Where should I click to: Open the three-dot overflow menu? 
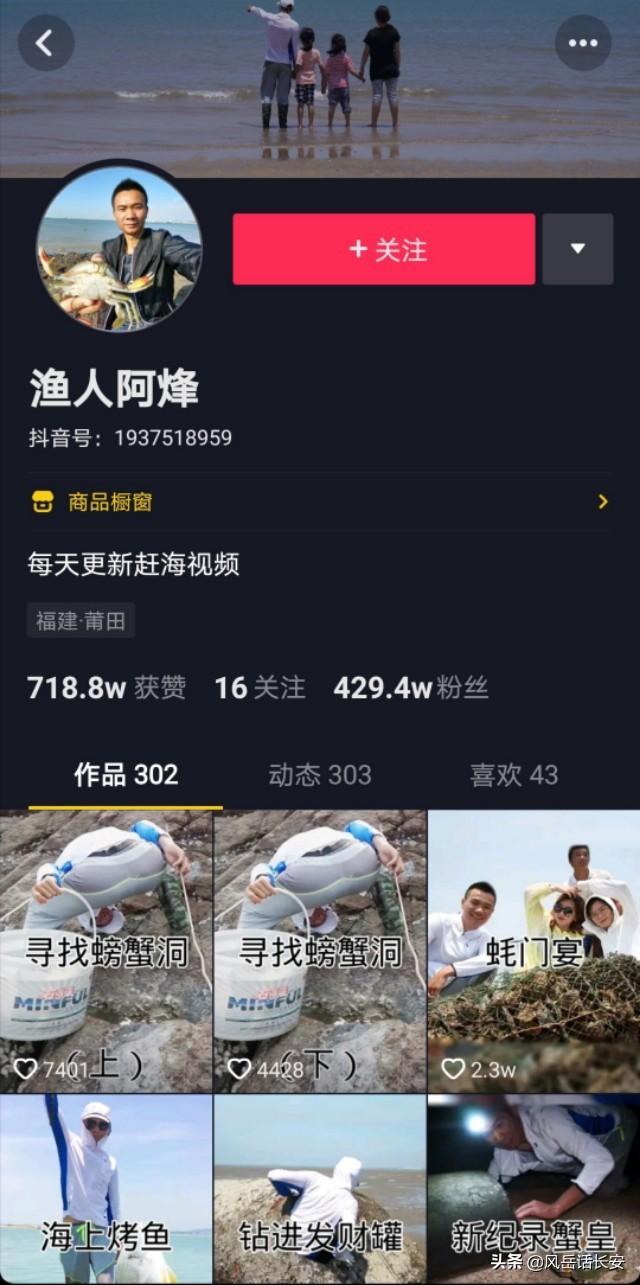(583, 43)
